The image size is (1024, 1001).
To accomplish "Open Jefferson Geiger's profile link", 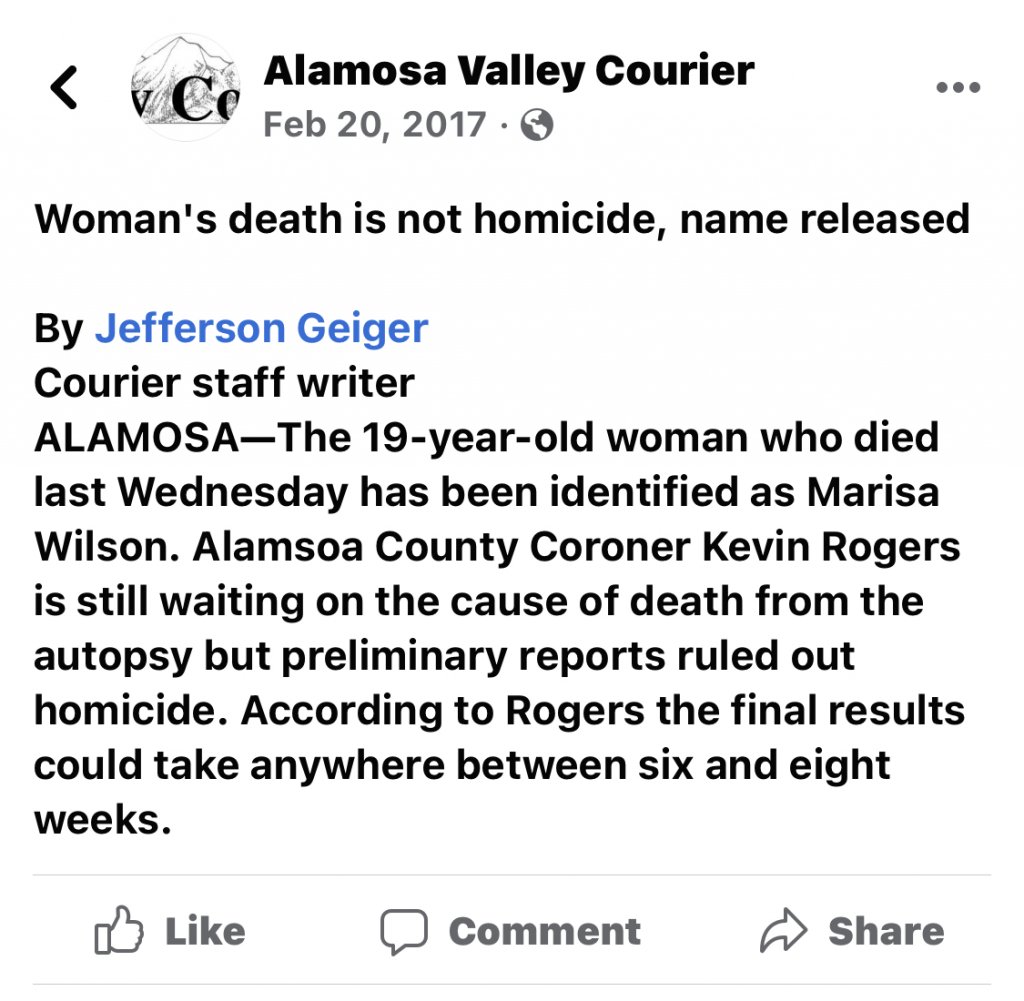I will click(x=261, y=328).
